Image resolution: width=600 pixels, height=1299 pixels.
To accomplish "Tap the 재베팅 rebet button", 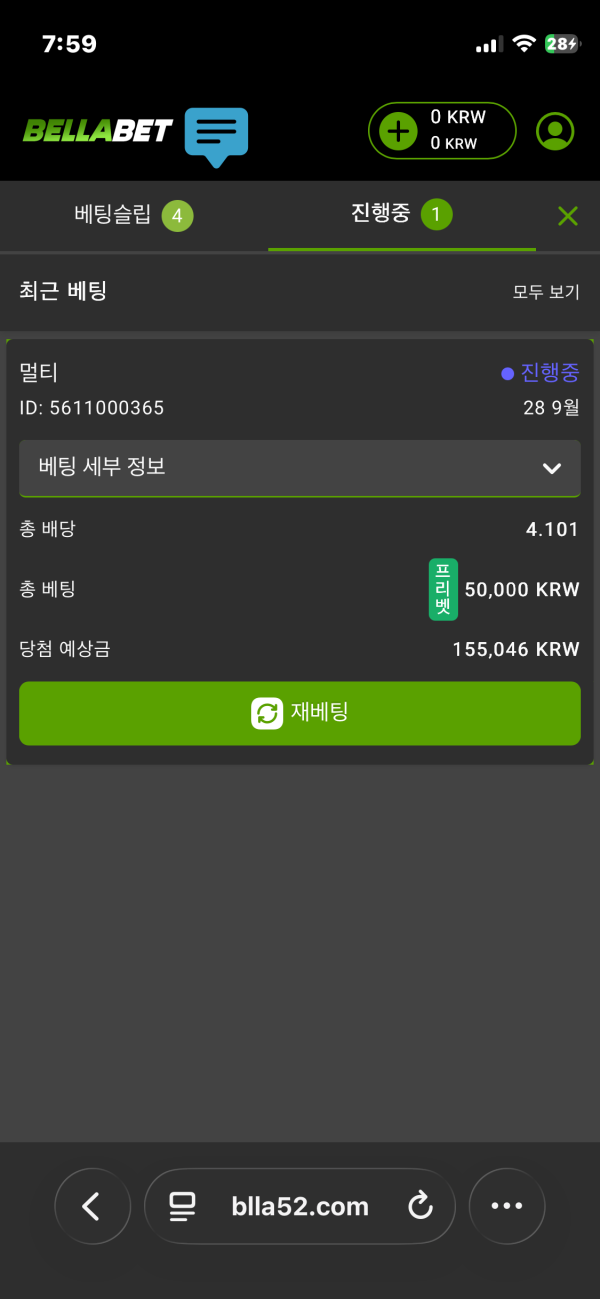I will [299, 713].
